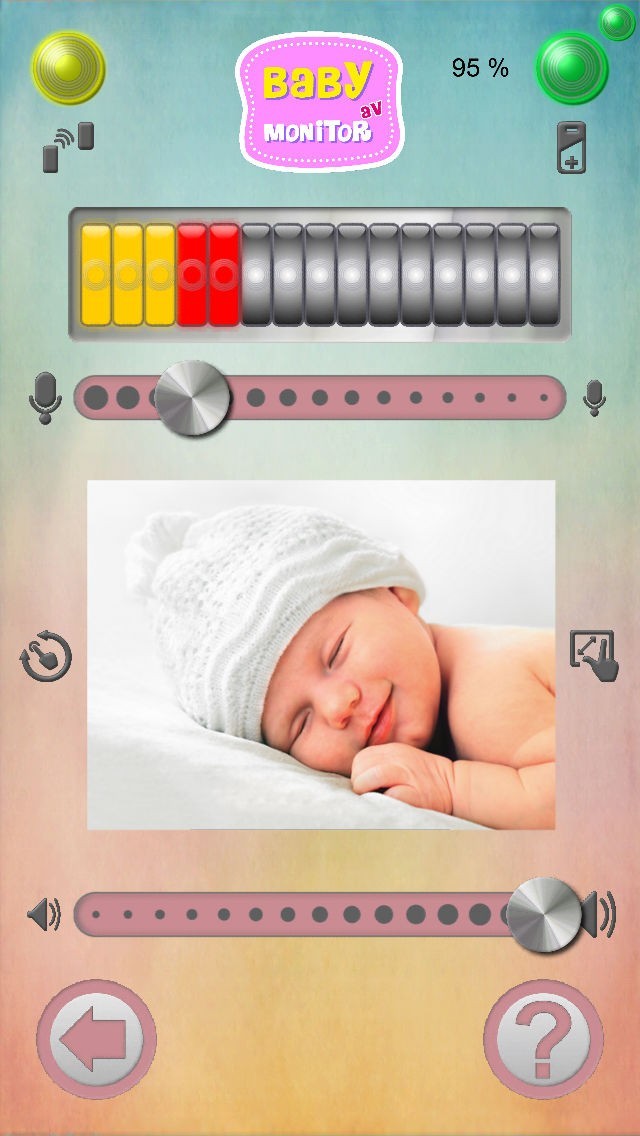640x1136 pixels.
Task: Expand the video to full screen
Action: (594, 656)
